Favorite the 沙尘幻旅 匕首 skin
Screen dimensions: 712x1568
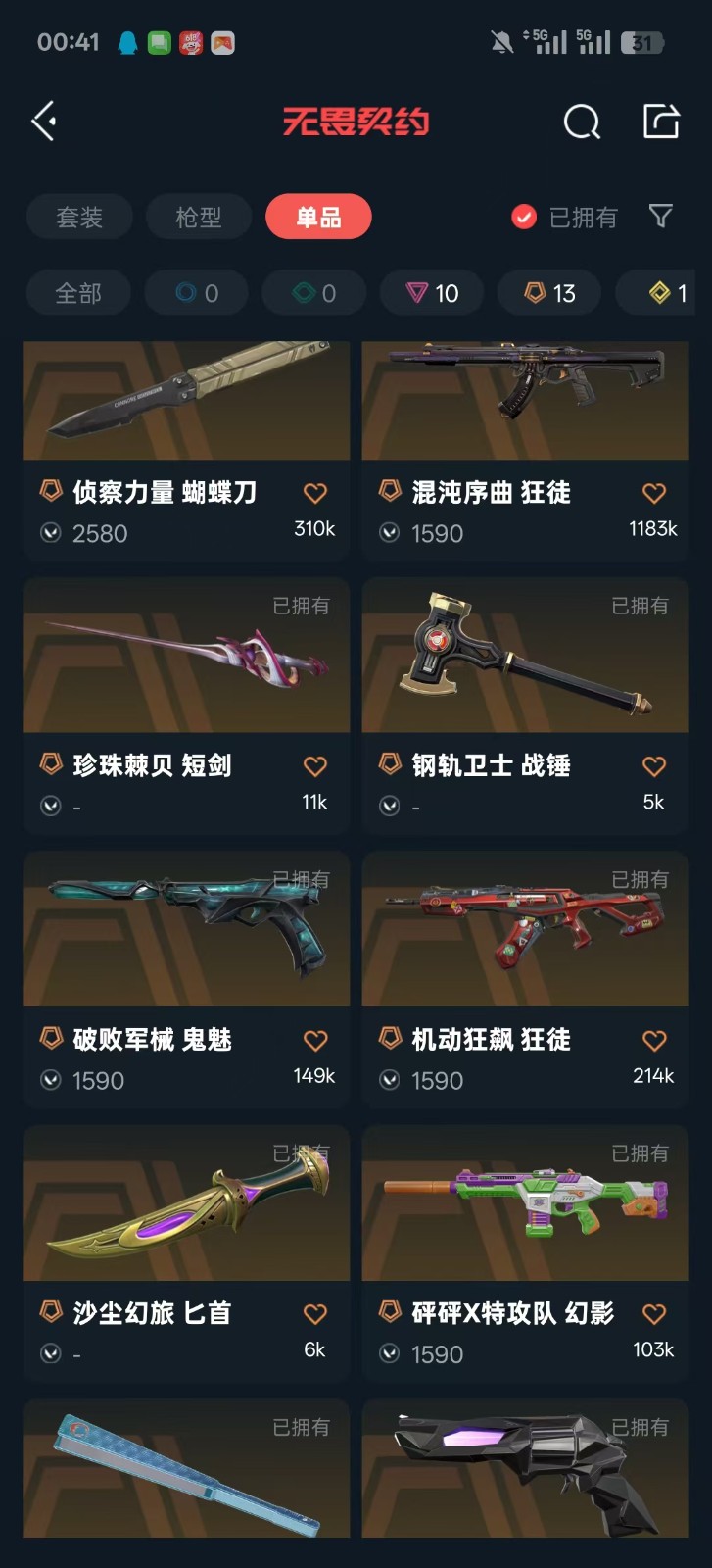coord(314,1314)
